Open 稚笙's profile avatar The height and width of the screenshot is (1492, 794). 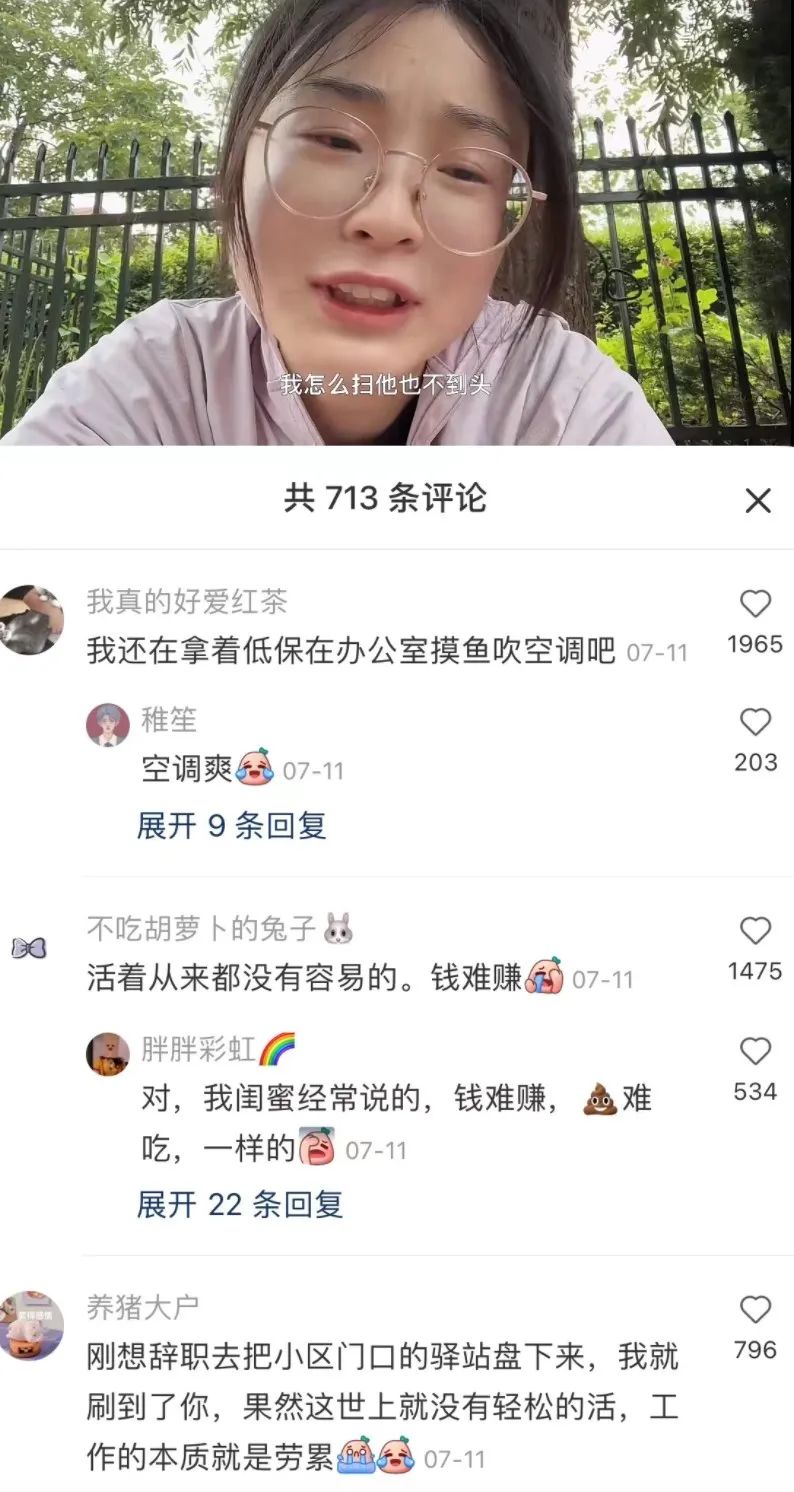point(108,725)
